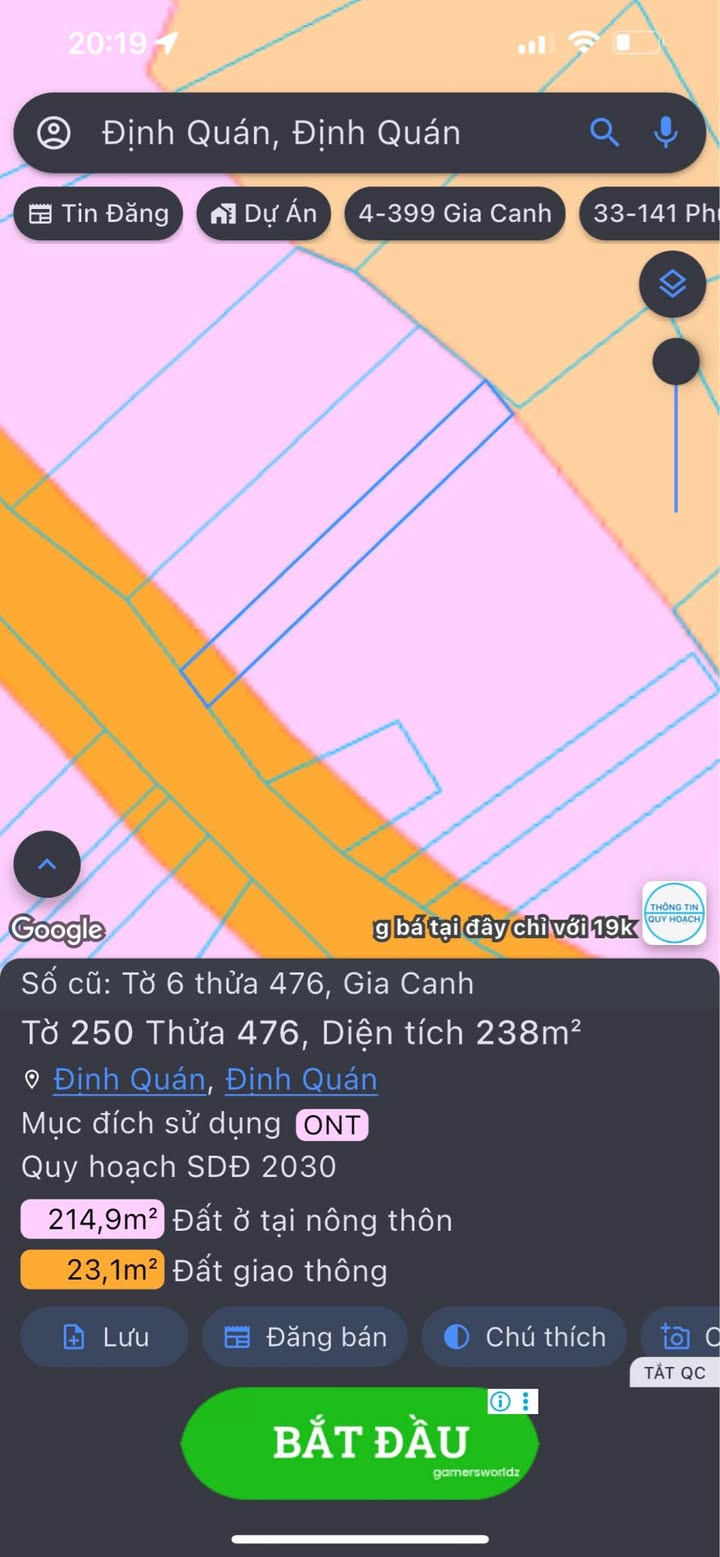Choose the 4-399 Gia Canh chip

pyautogui.click(x=455, y=213)
